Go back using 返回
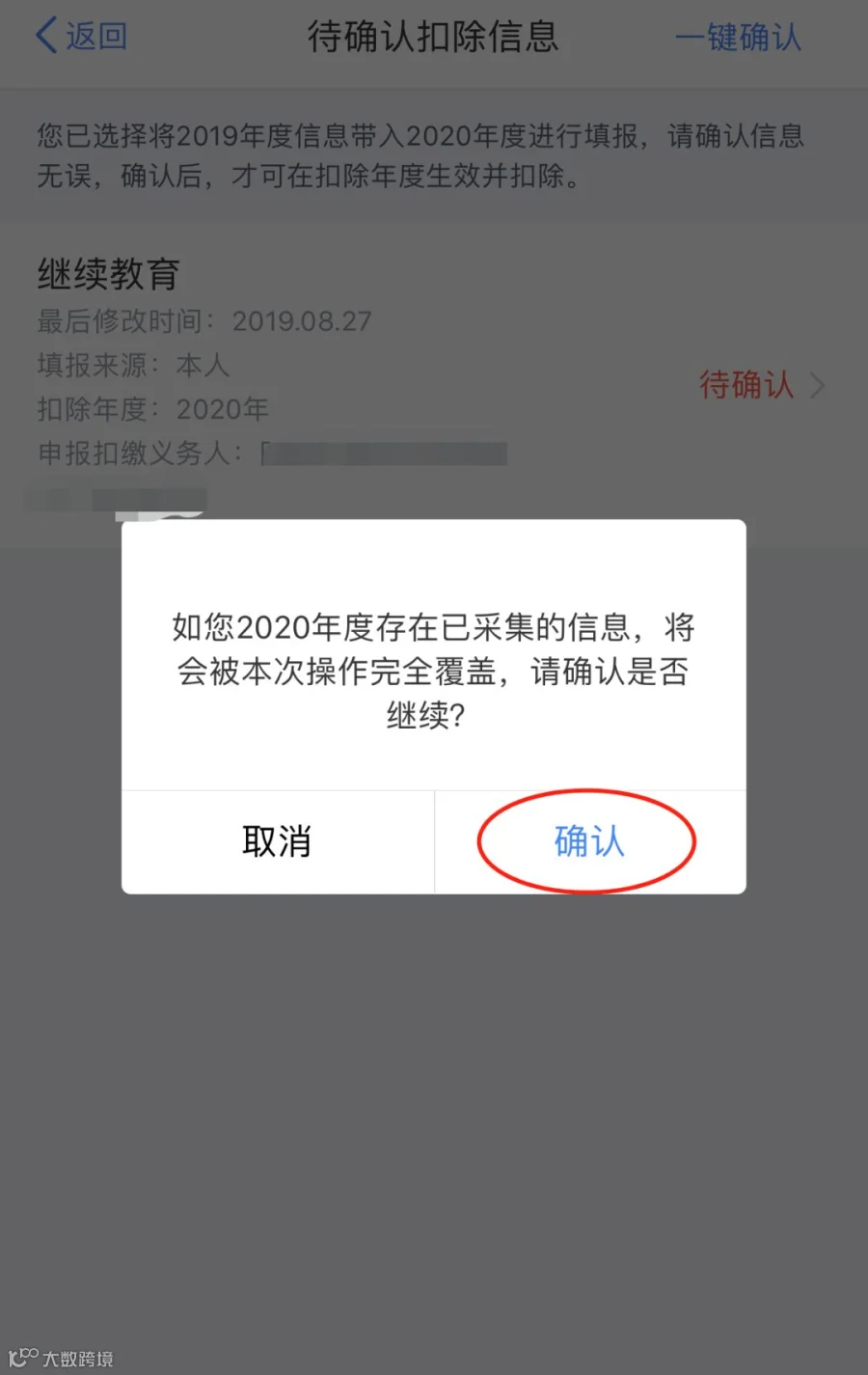 click(82, 37)
